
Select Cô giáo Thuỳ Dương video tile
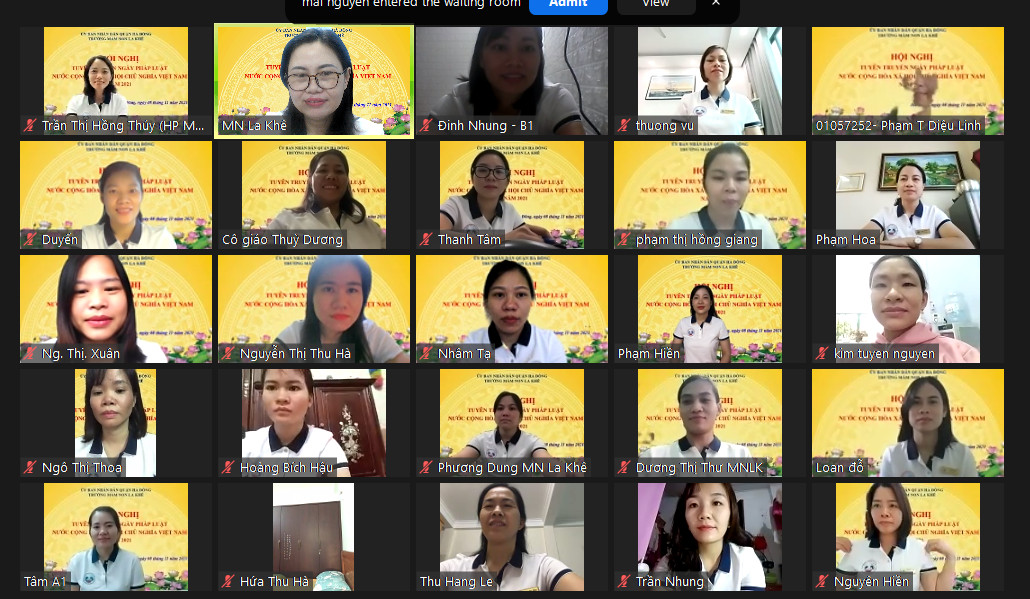pos(314,194)
